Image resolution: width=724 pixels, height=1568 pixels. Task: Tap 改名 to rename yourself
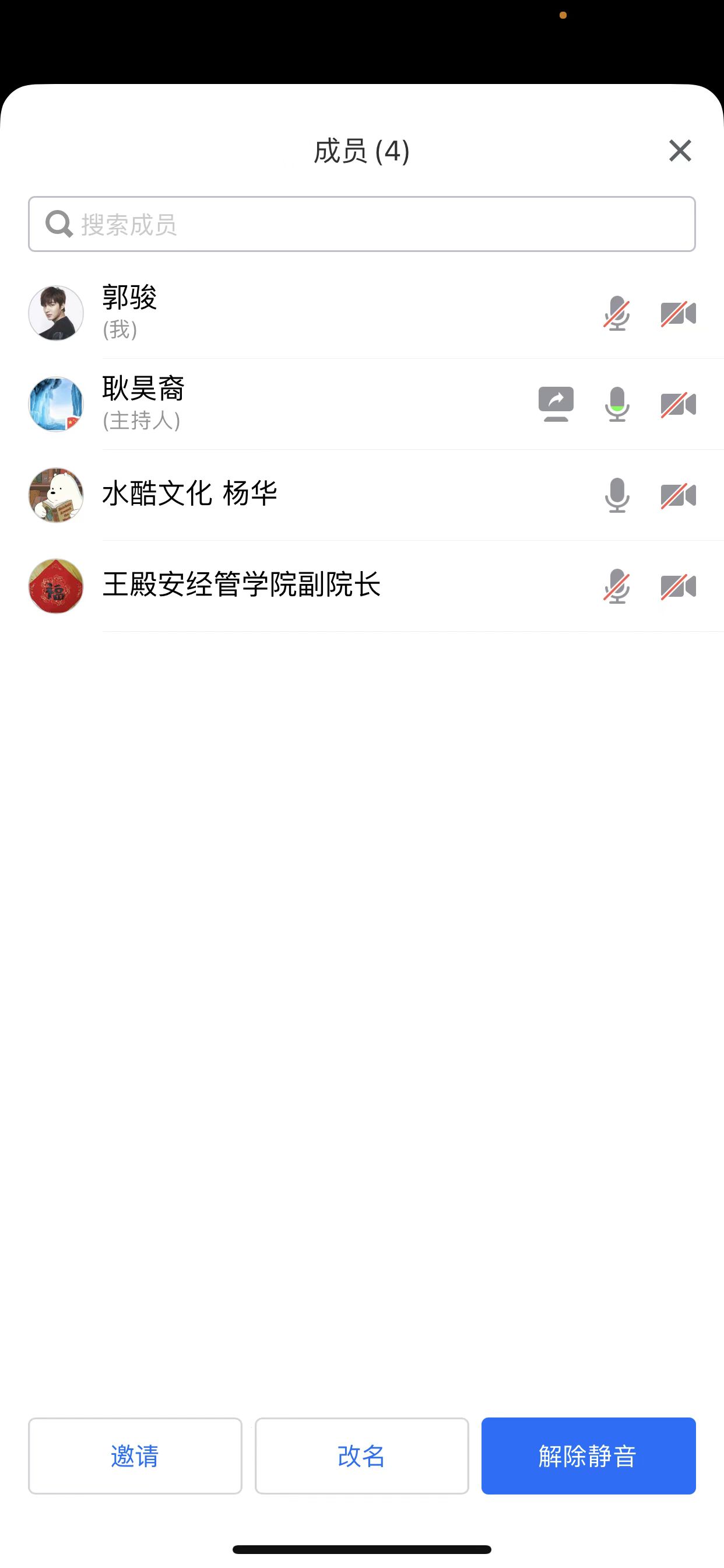click(x=361, y=1455)
